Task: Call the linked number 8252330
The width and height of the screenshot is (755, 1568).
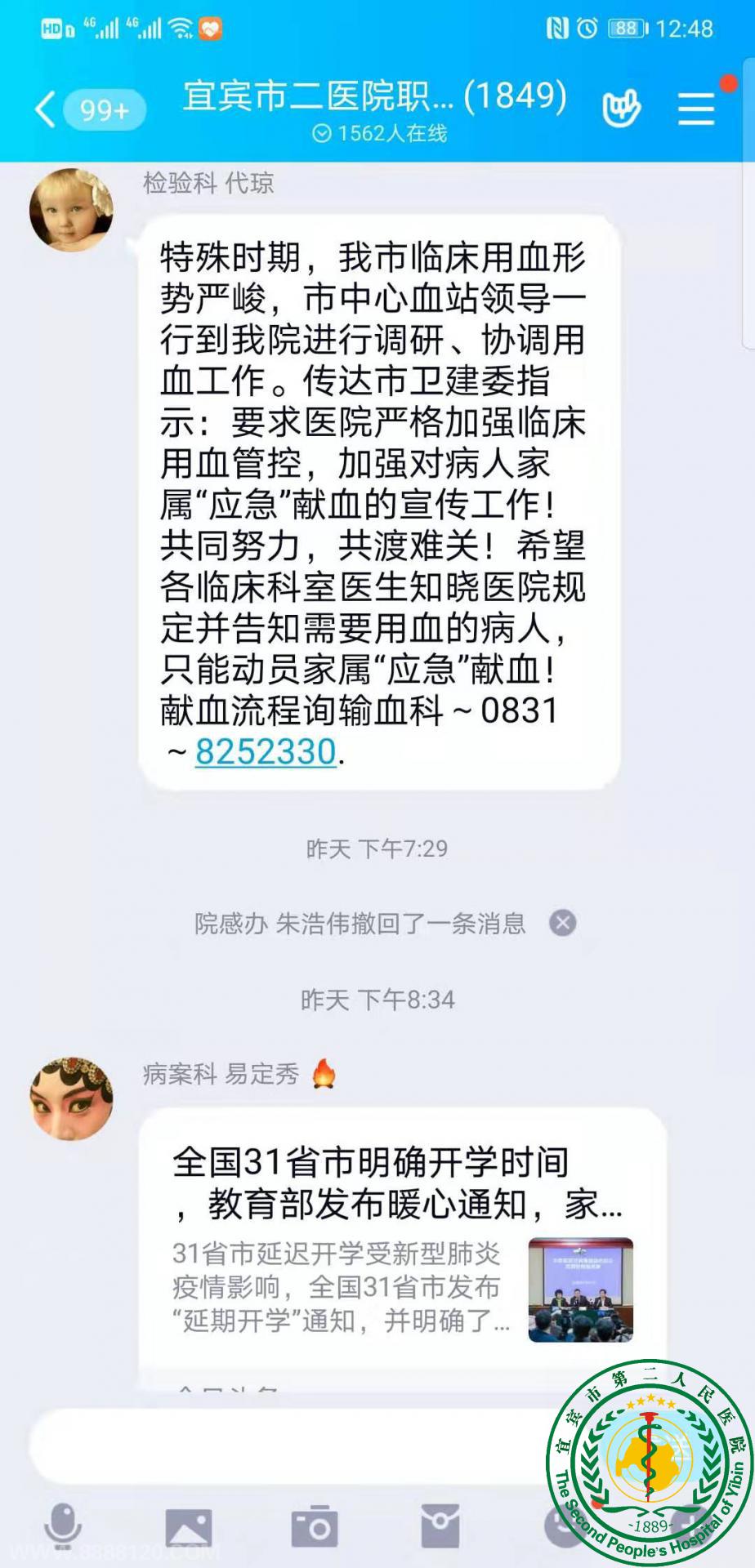Action: coord(266,752)
